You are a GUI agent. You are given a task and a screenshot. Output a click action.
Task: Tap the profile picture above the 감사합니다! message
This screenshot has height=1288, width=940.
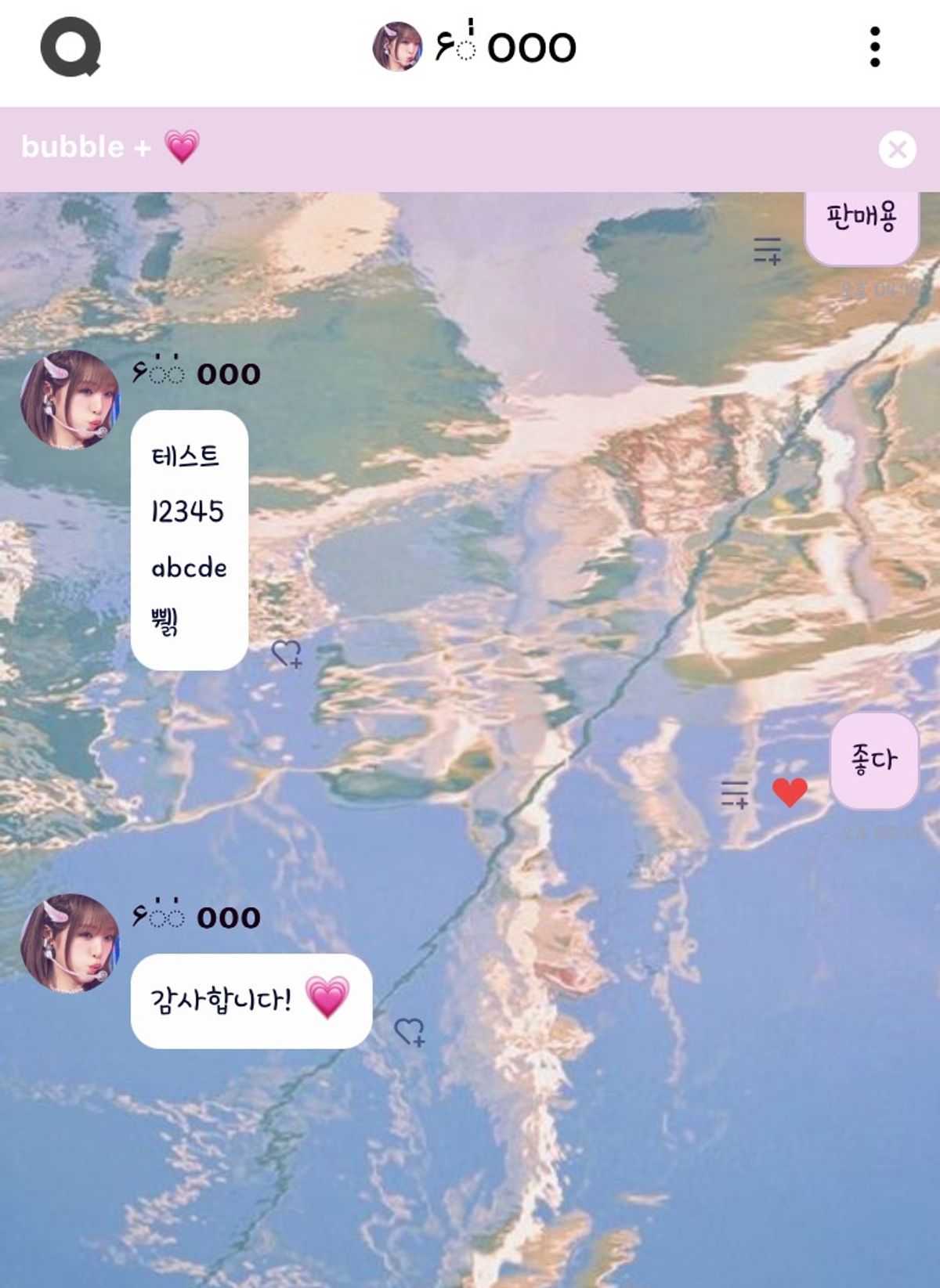70,943
